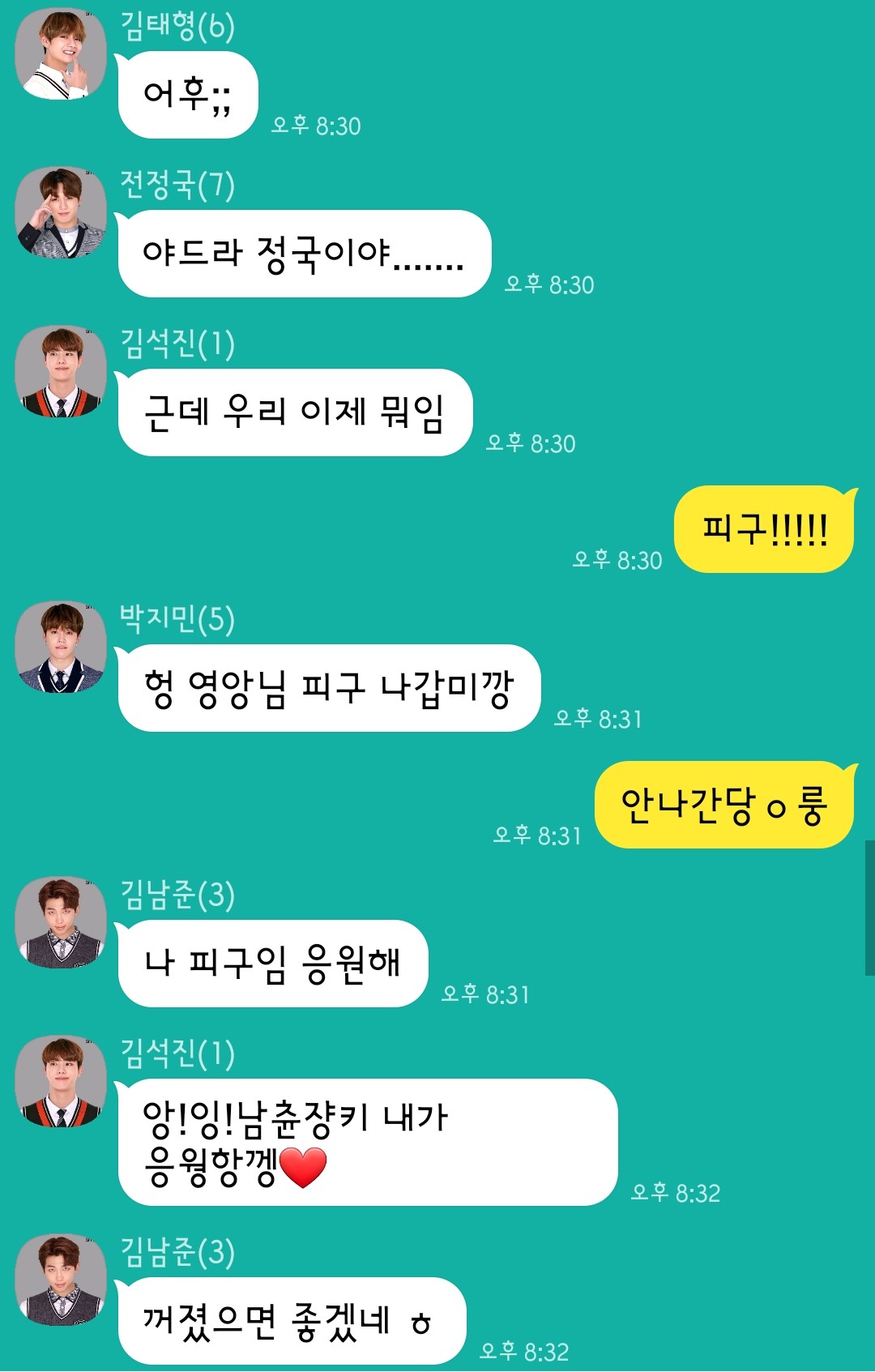Tap 김남준(3)'s avatar beside "나 피구임 응원해"
875x1372 pixels.
(x=61, y=923)
